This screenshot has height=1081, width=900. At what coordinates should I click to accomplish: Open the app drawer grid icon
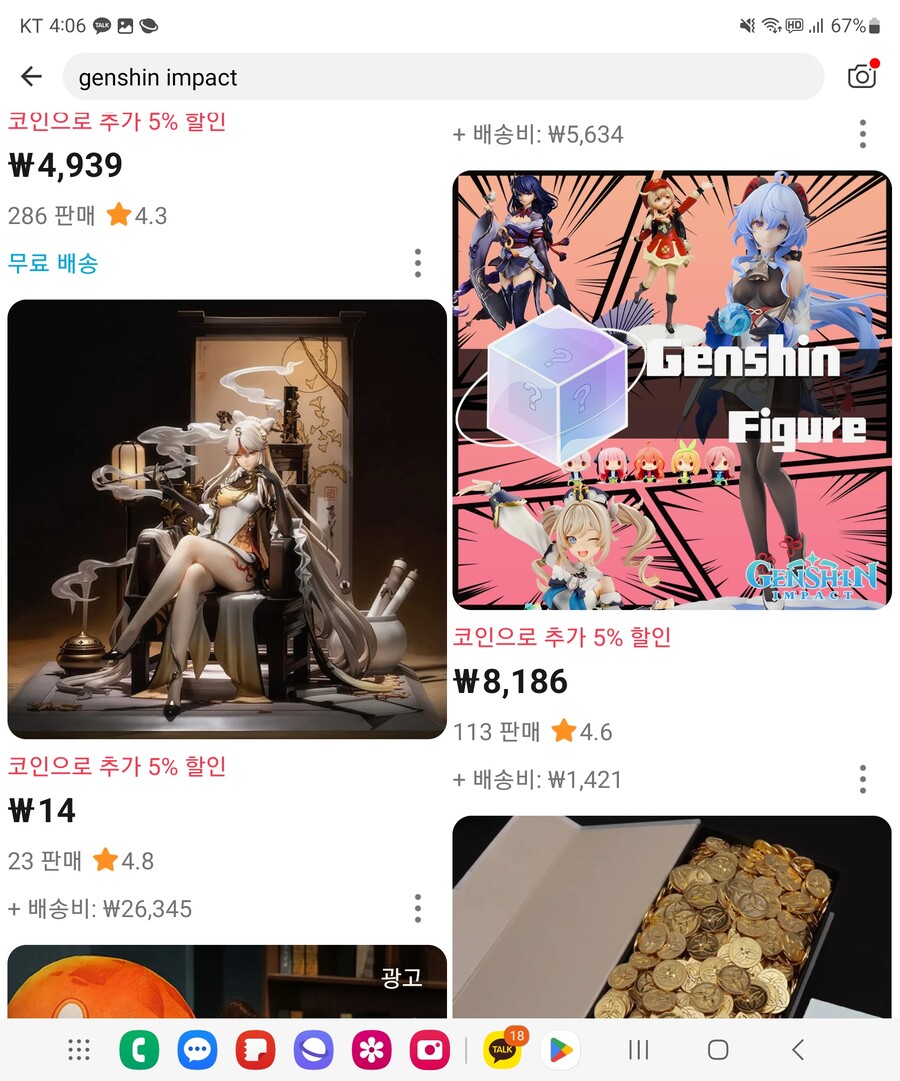pos(78,1050)
